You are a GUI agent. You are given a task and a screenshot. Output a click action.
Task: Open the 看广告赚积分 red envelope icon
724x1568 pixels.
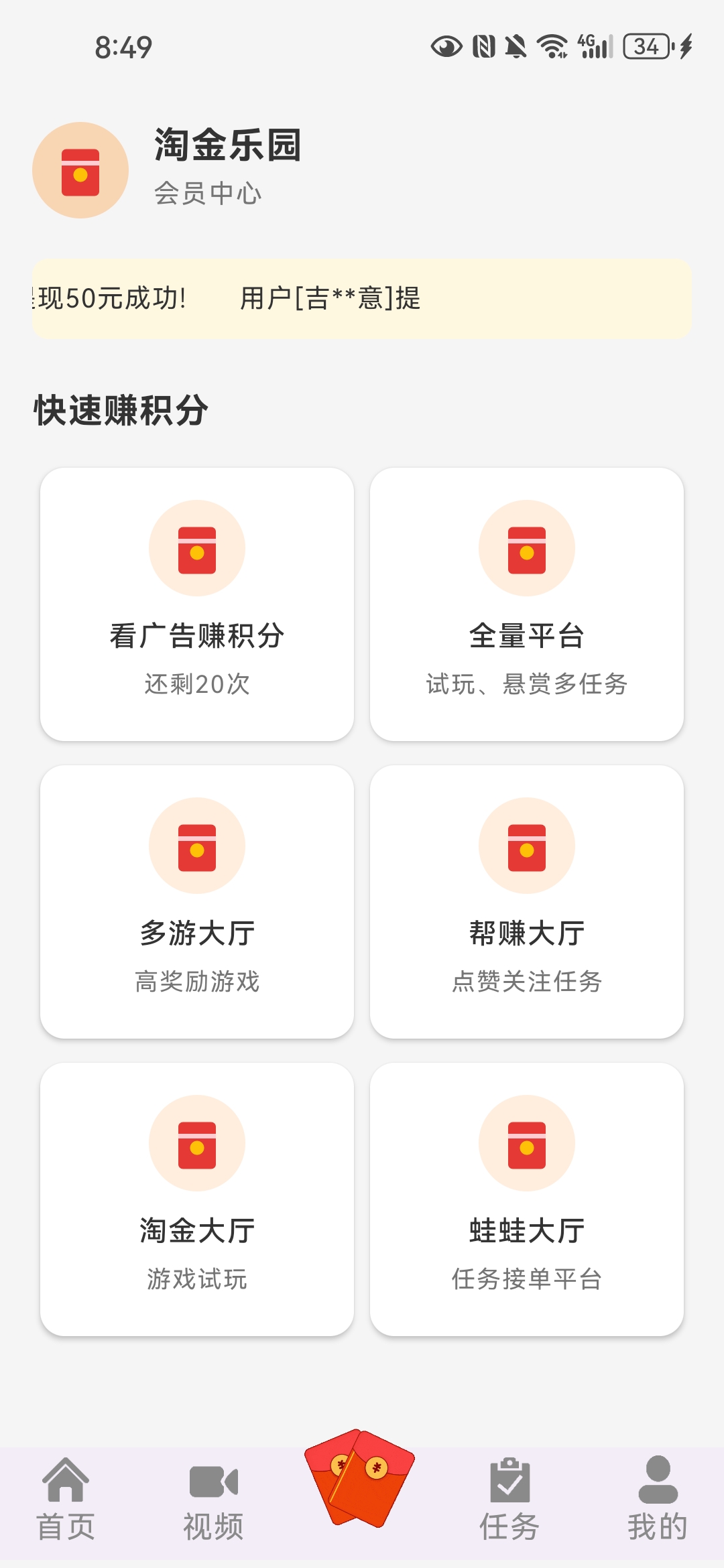click(x=196, y=547)
